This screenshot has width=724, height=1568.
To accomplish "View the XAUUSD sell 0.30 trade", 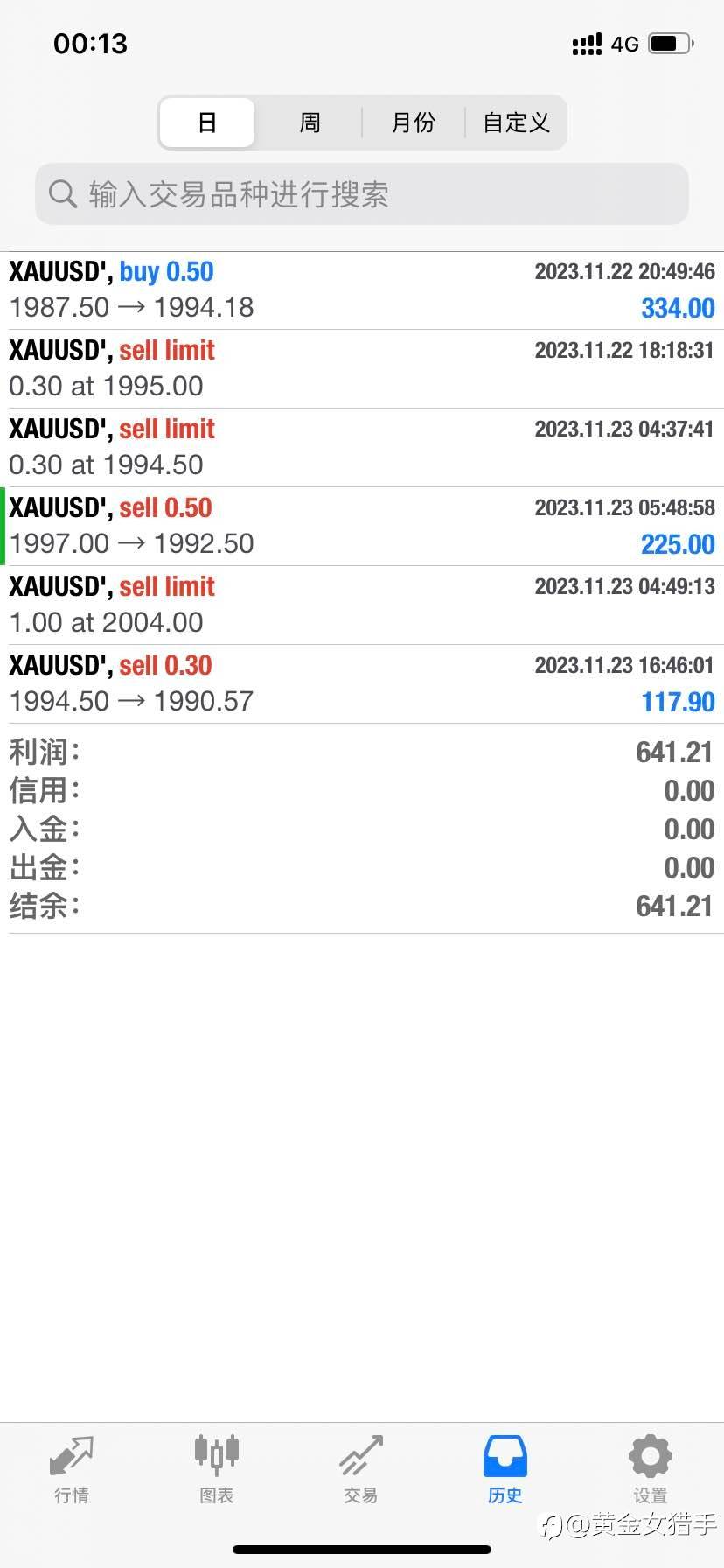I will pyautogui.click(x=362, y=684).
